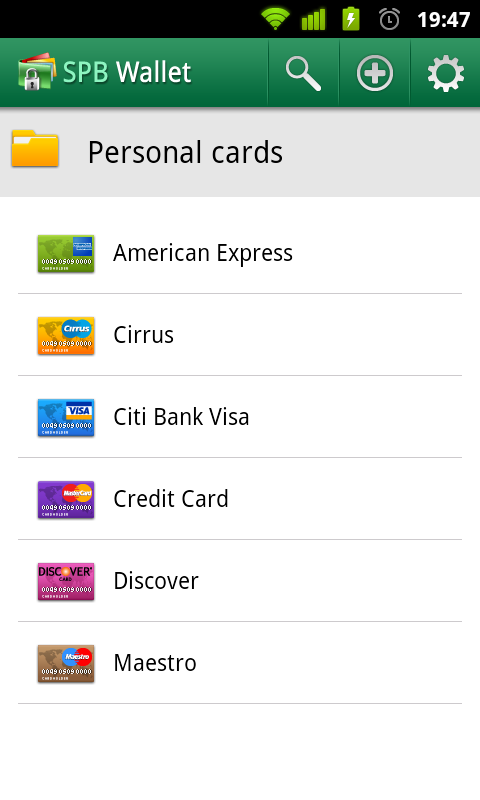
Task: Open settings gear icon
Action: [445, 73]
